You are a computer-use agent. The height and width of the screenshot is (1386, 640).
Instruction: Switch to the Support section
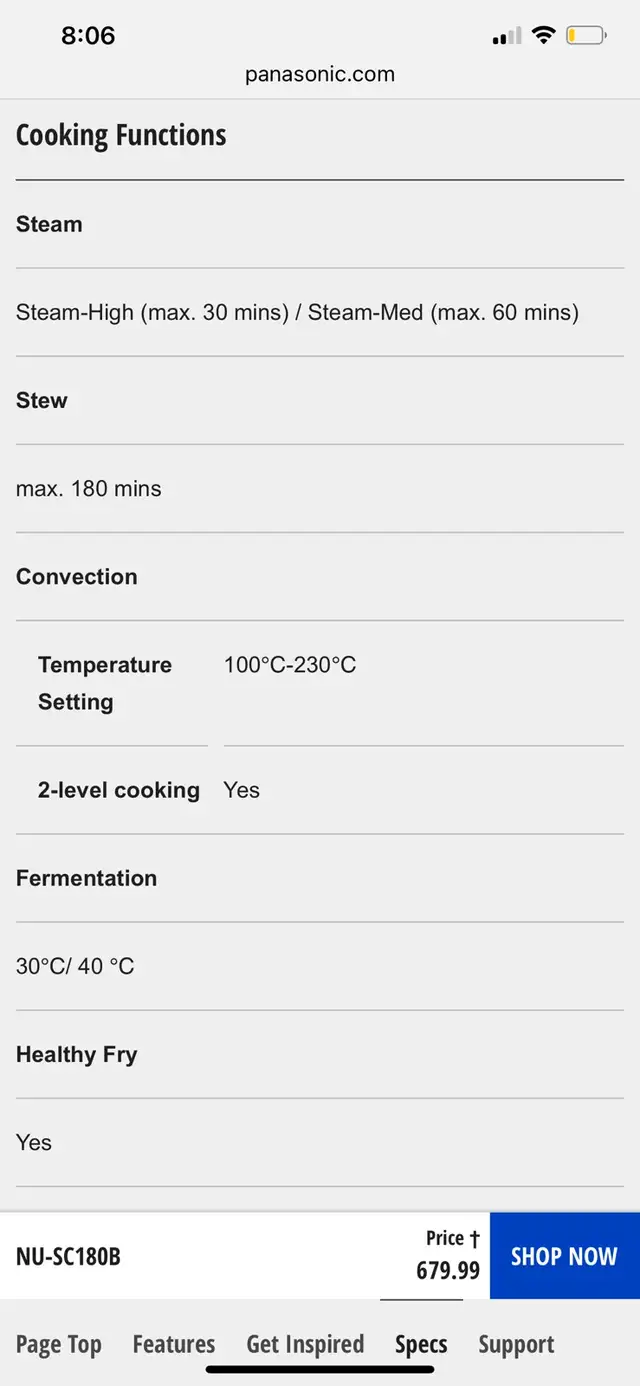tap(516, 1345)
